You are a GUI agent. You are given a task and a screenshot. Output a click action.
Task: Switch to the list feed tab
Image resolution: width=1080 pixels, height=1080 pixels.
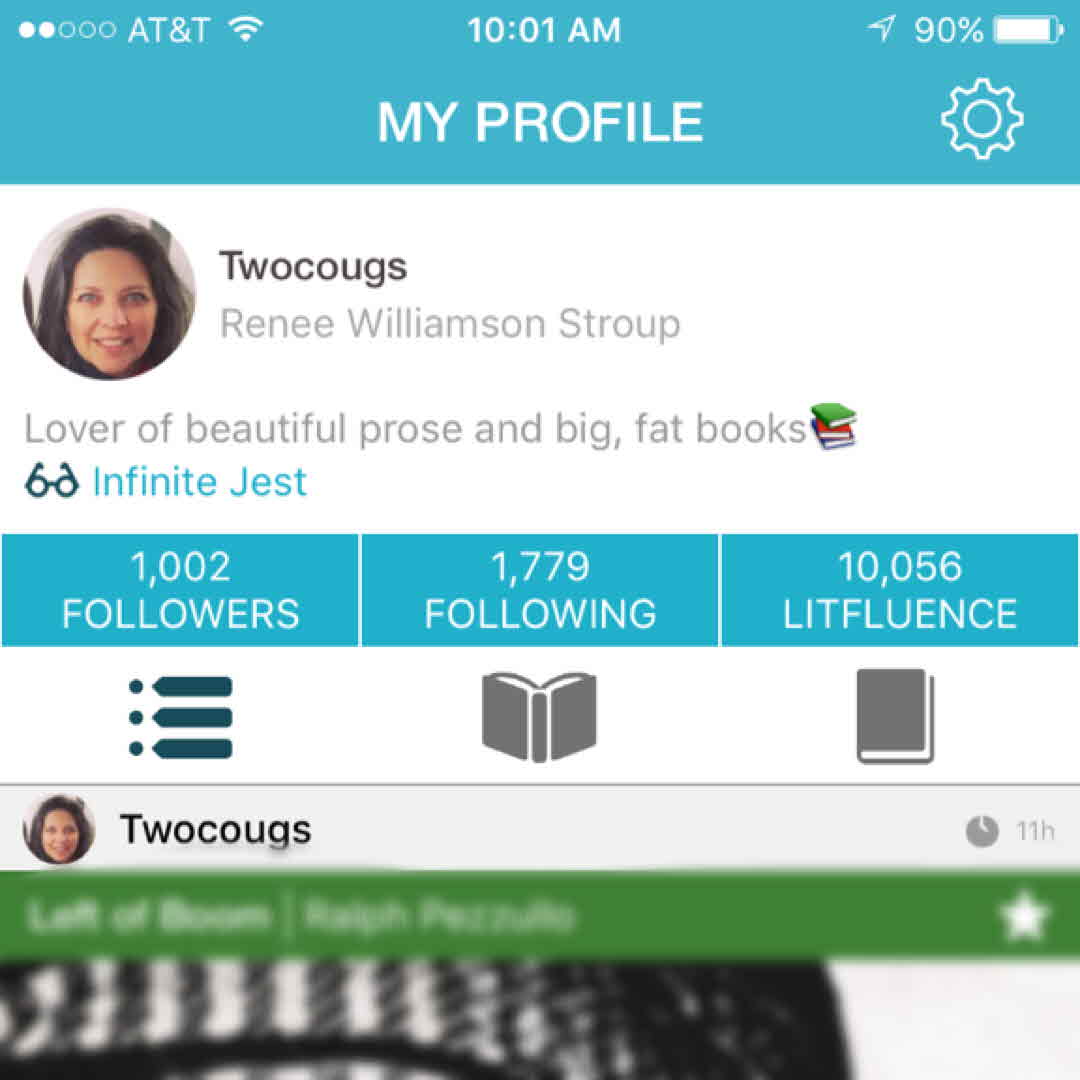(181, 717)
